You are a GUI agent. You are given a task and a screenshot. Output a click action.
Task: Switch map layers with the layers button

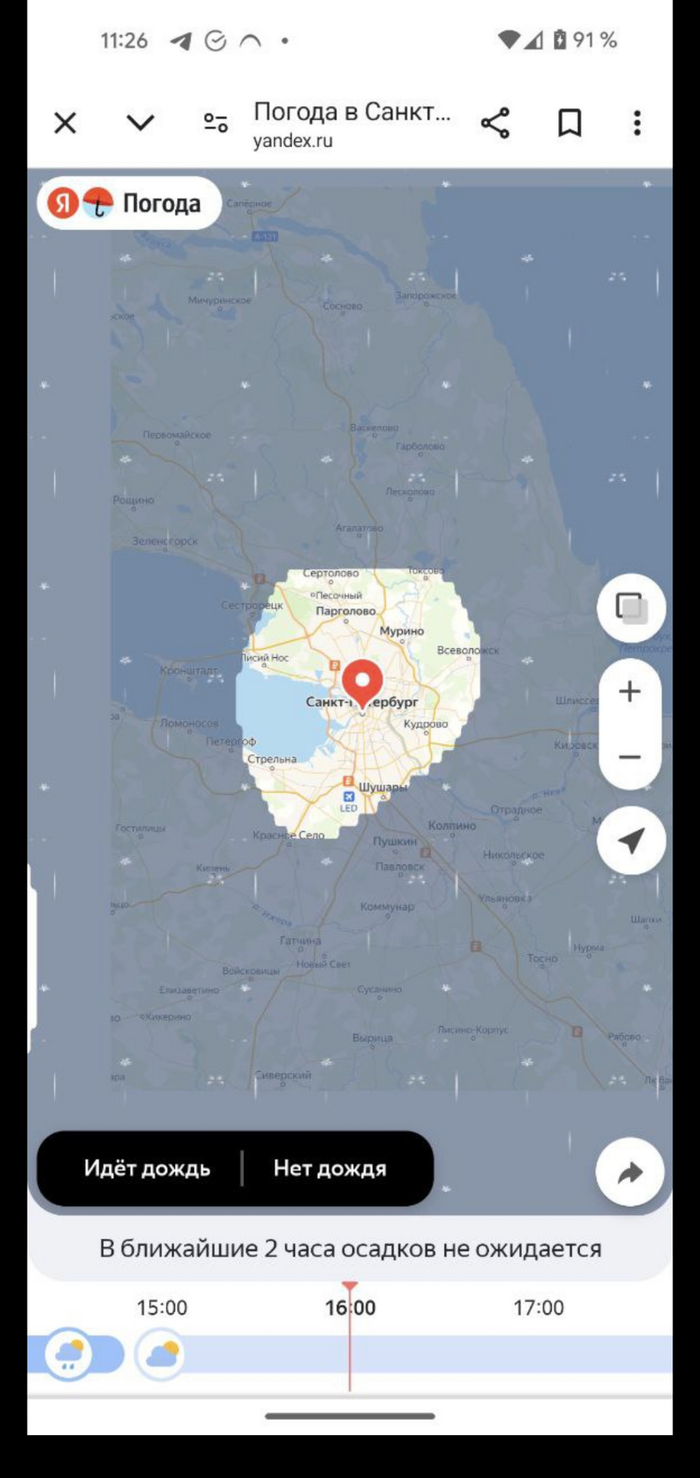630,607
